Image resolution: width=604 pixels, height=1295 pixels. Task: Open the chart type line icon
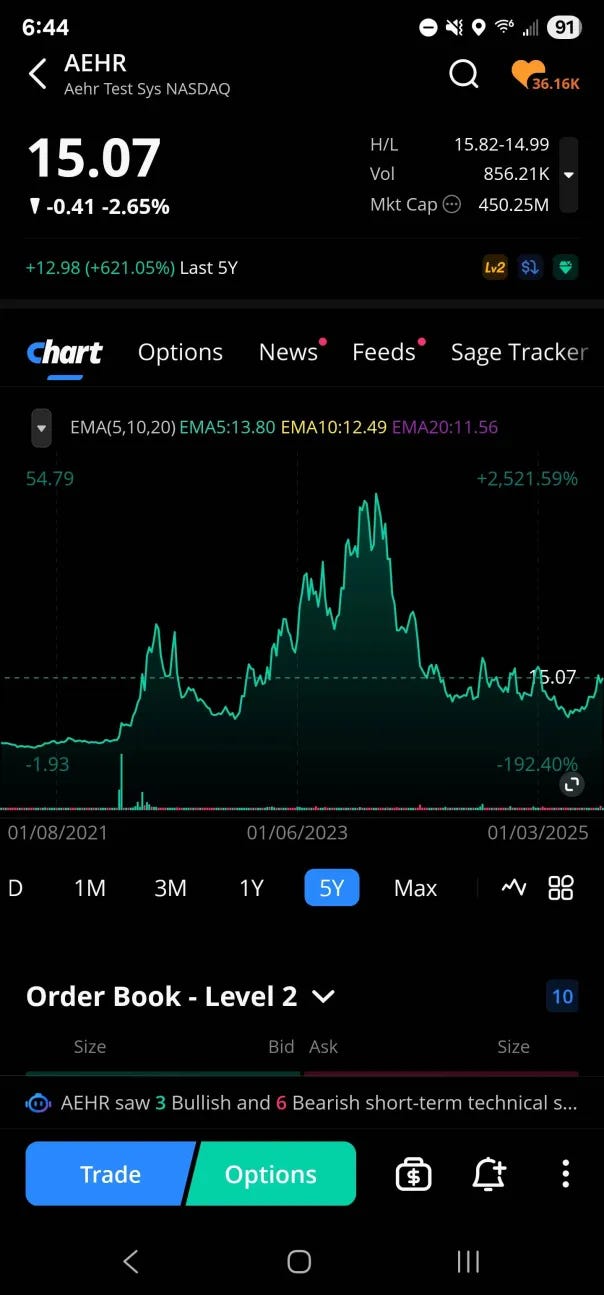coord(513,887)
